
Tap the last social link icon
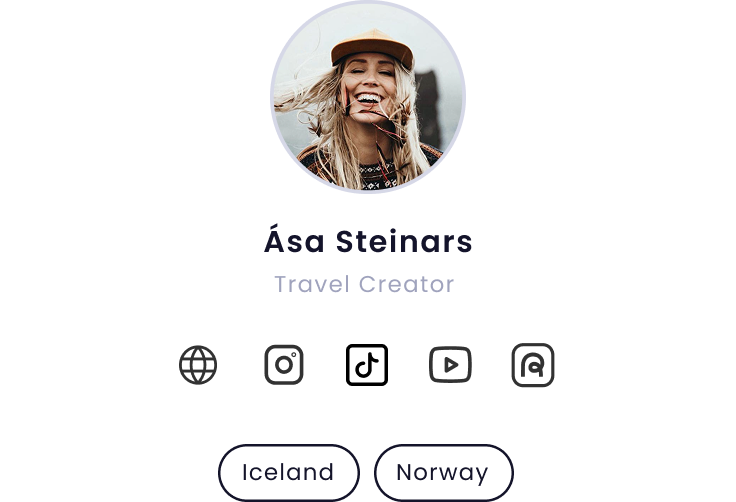(533, 365)
